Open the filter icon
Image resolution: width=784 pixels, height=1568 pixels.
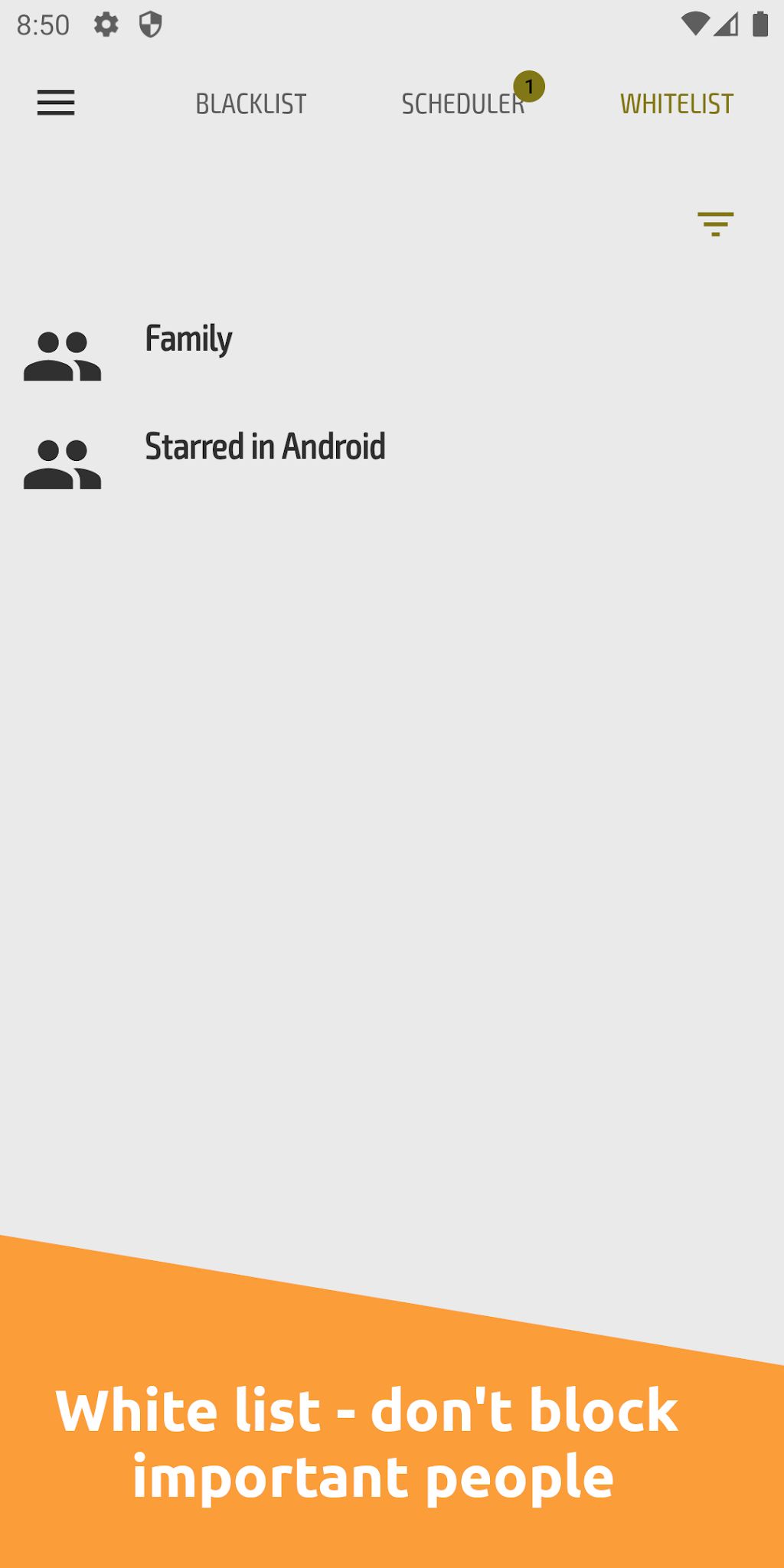716,224
